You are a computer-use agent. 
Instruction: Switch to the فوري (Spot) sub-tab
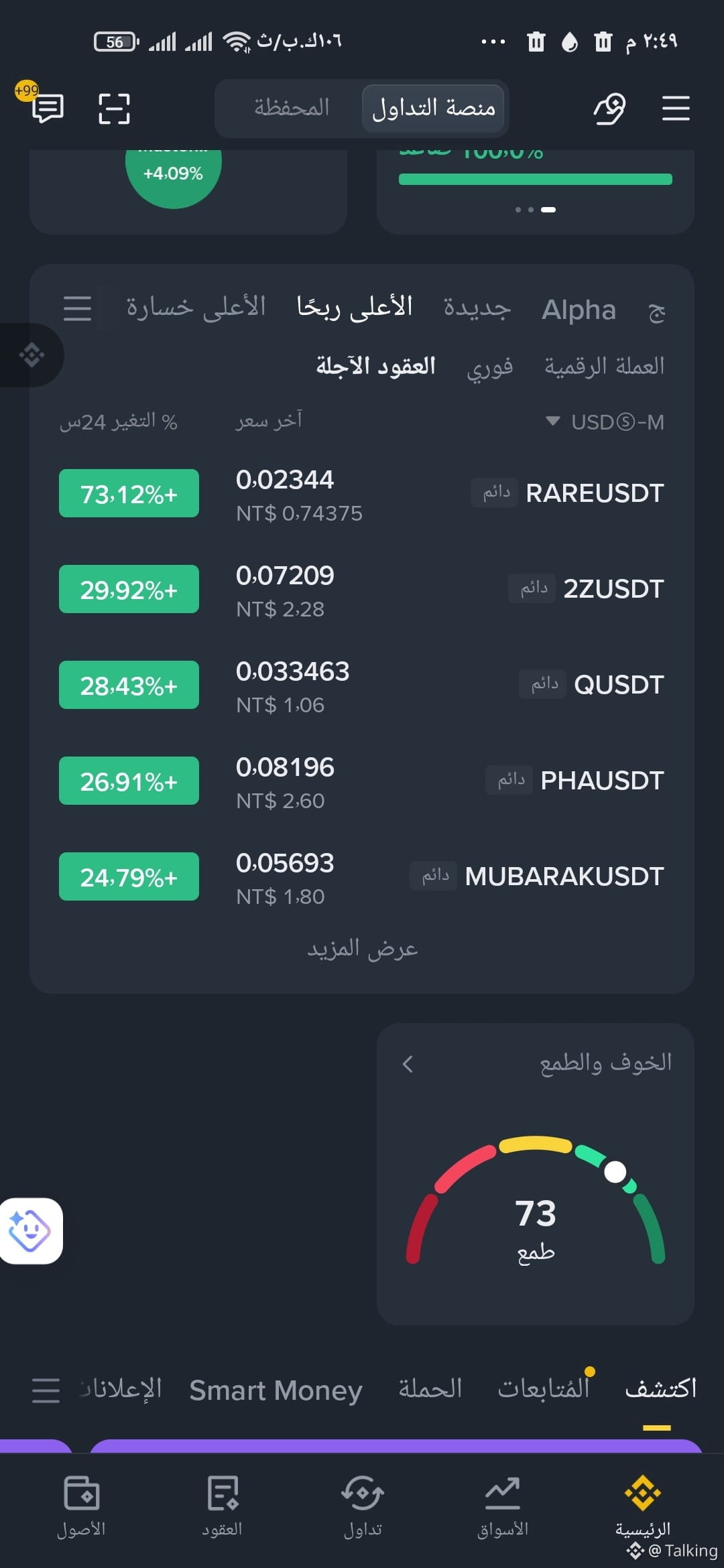(490, 367)
